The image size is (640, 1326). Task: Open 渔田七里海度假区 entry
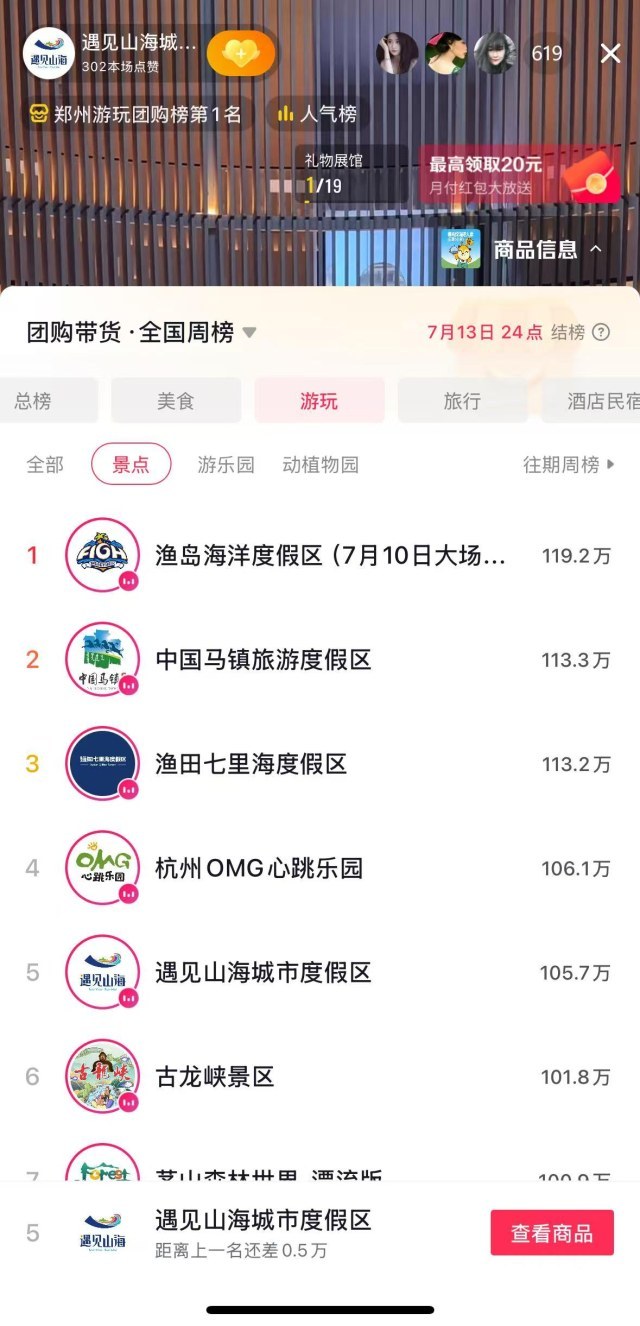coord(251,764)
